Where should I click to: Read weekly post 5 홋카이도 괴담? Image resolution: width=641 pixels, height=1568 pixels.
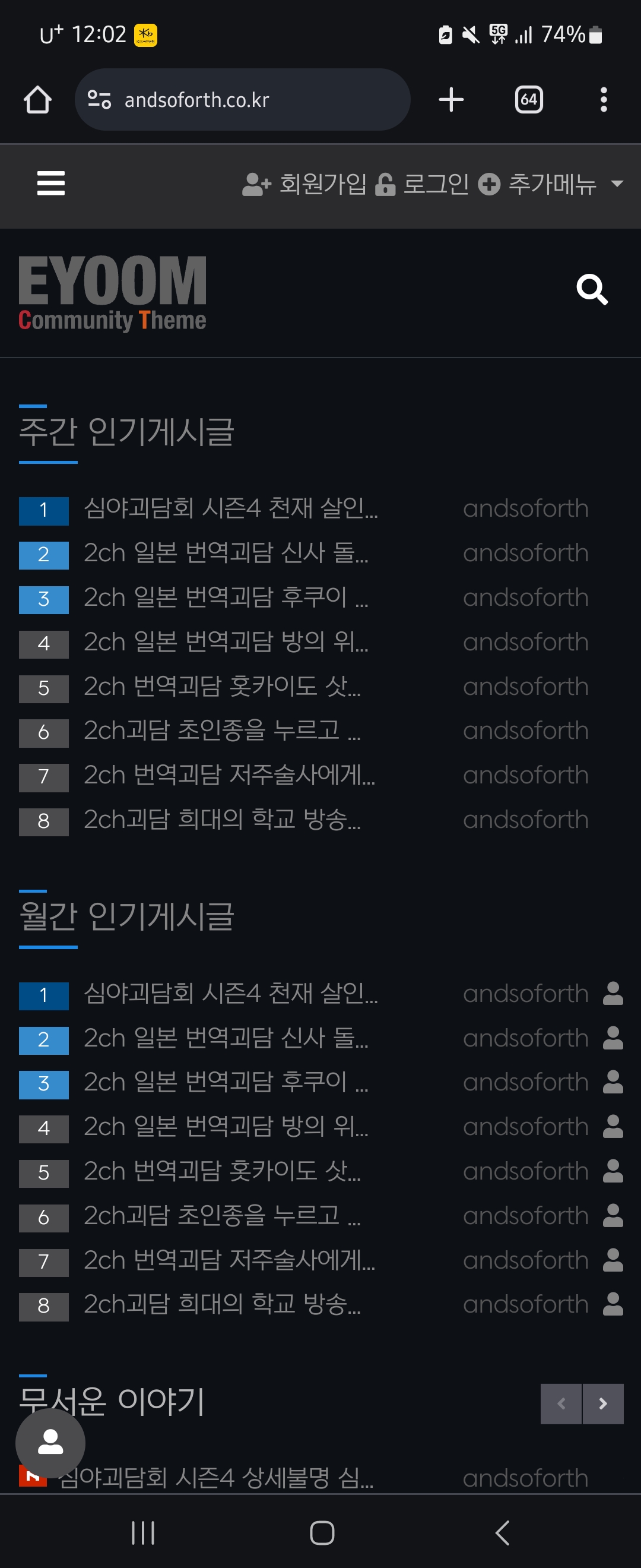222,687
